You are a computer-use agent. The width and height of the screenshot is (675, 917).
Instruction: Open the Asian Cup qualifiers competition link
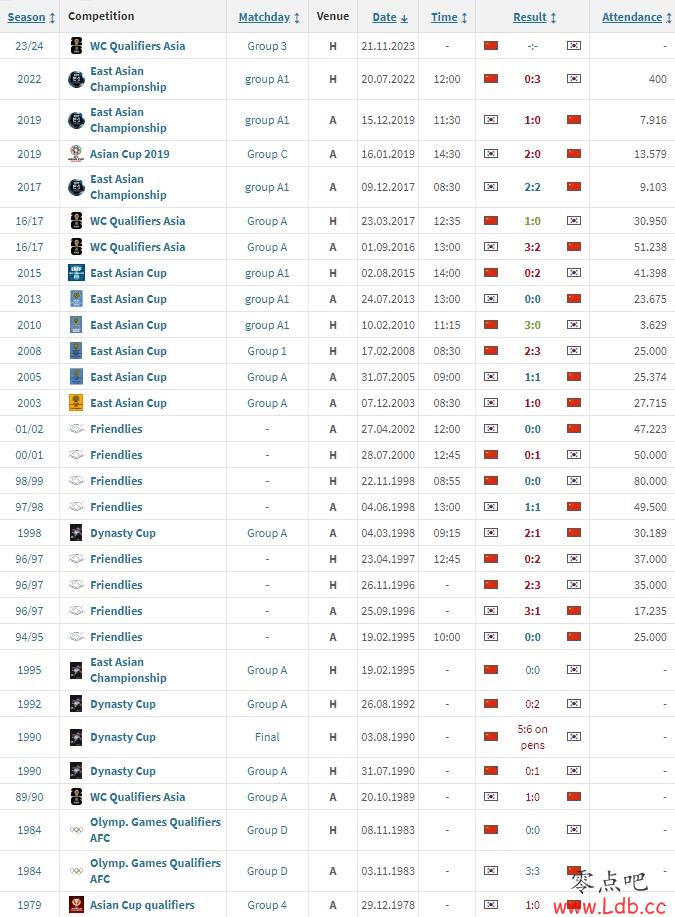(x=142, y=905)
